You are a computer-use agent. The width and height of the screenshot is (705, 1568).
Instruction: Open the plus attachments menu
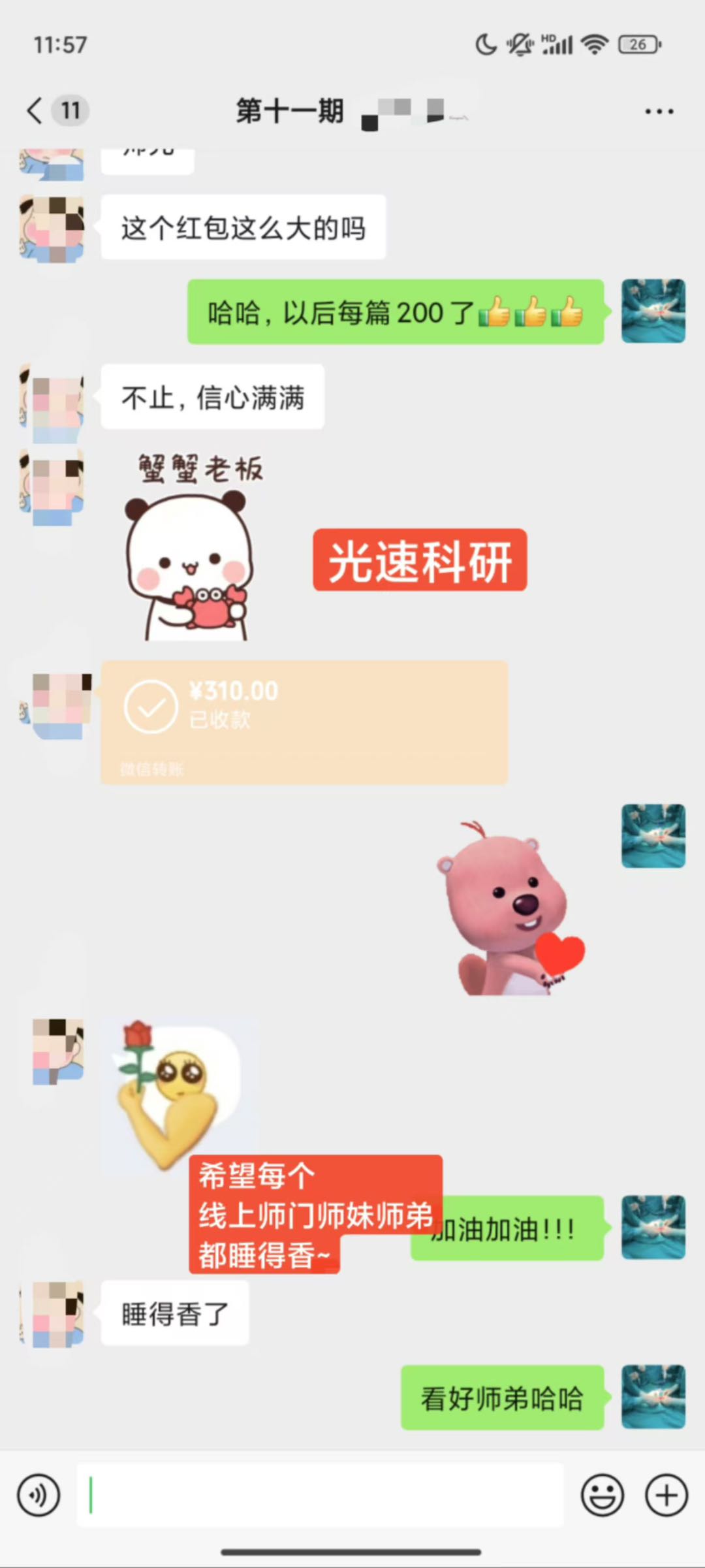coord(666,1494)
